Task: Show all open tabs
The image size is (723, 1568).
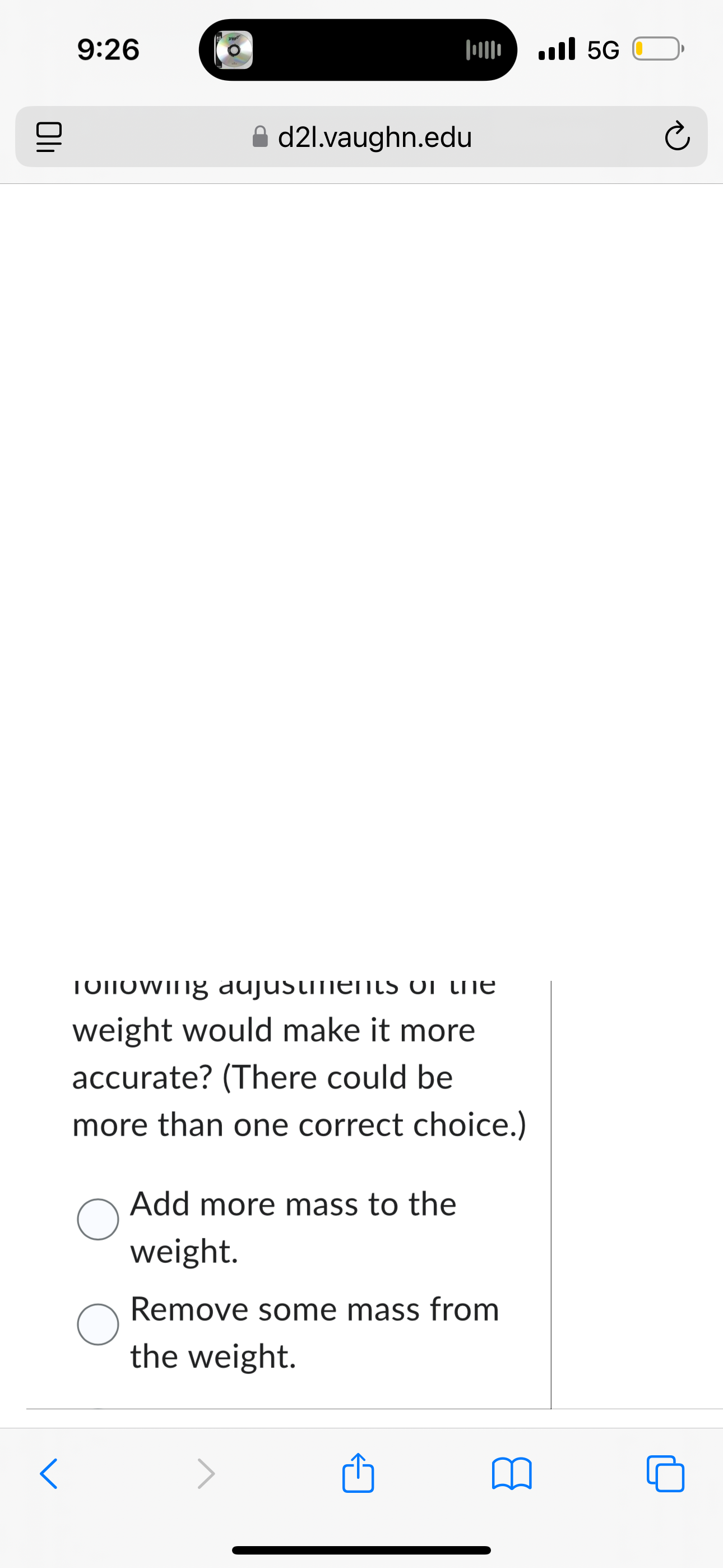Action: tap(665, 1474)
